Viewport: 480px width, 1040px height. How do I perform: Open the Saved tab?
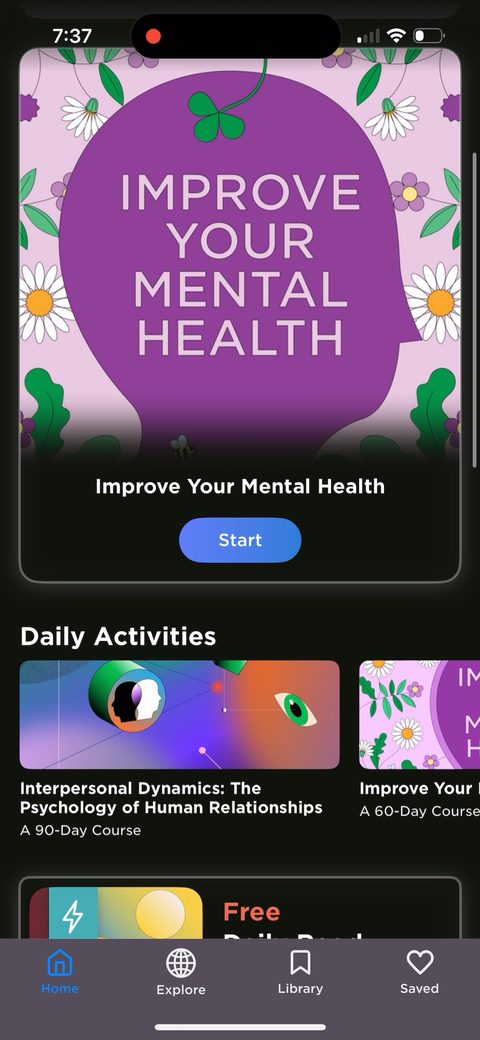(420, 972)
